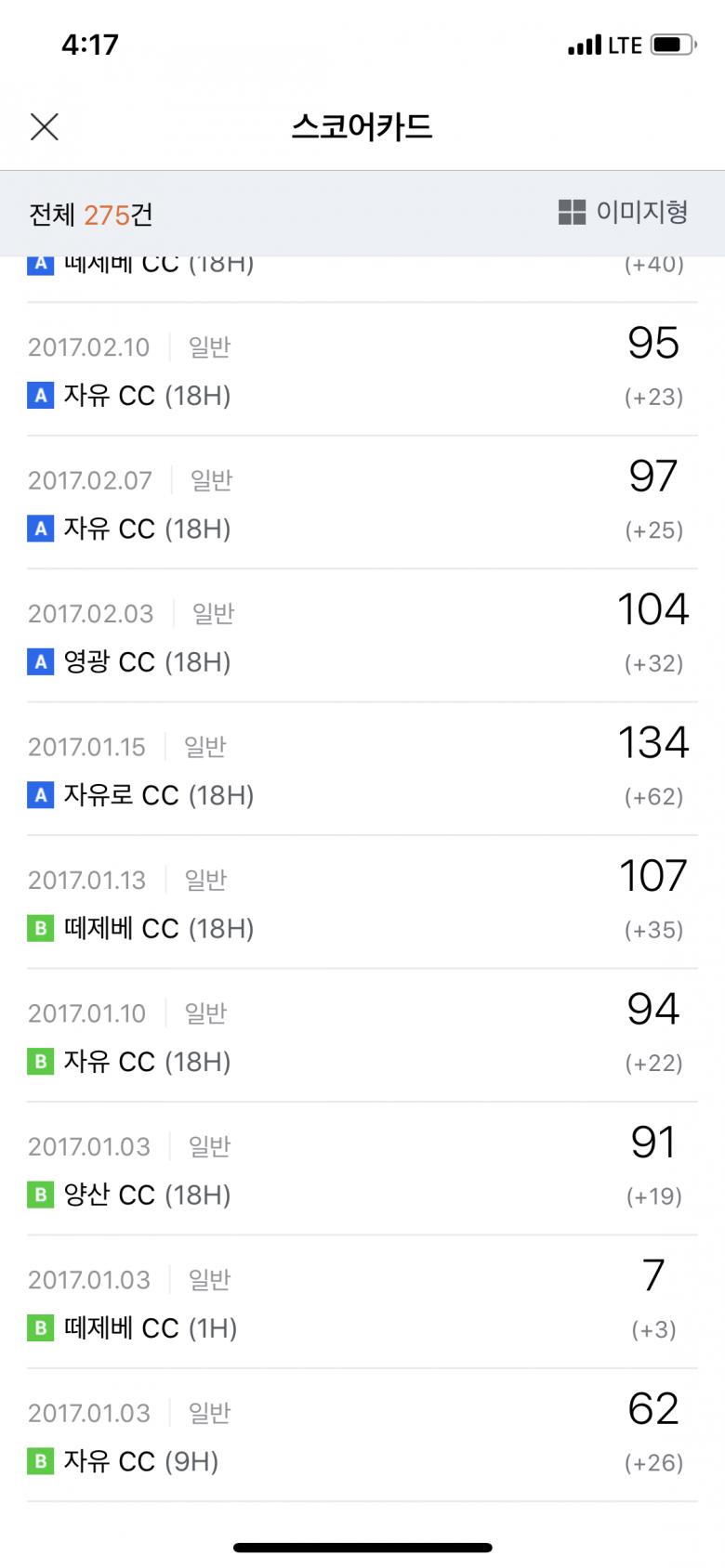This screenshot has height=1568, width=725.
Task: View the 2017.01.13 떼제베 CC round
Action: pyautogui.click(x=362, y=902)
